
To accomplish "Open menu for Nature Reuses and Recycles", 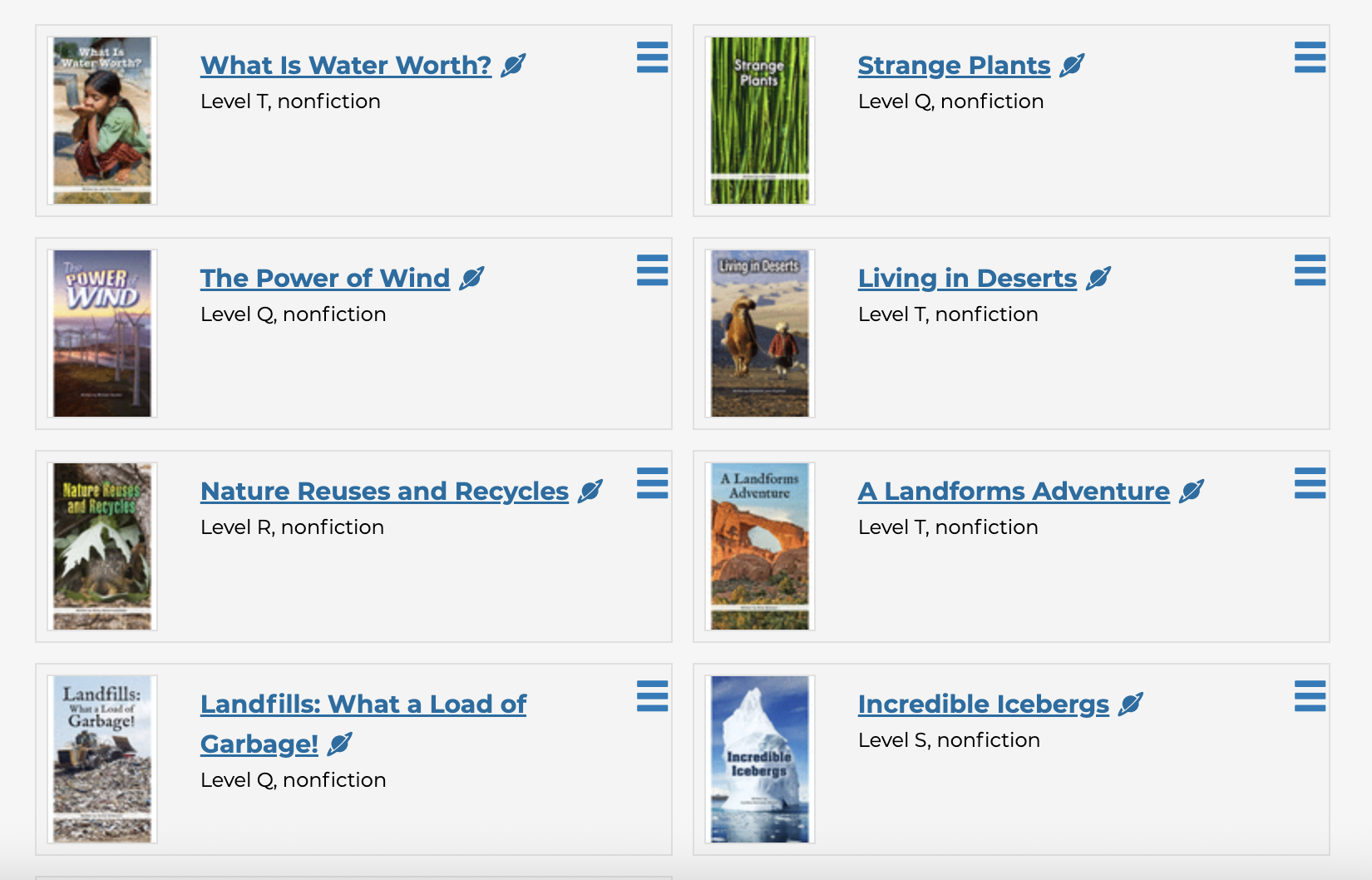I will [x=652, y=483].
